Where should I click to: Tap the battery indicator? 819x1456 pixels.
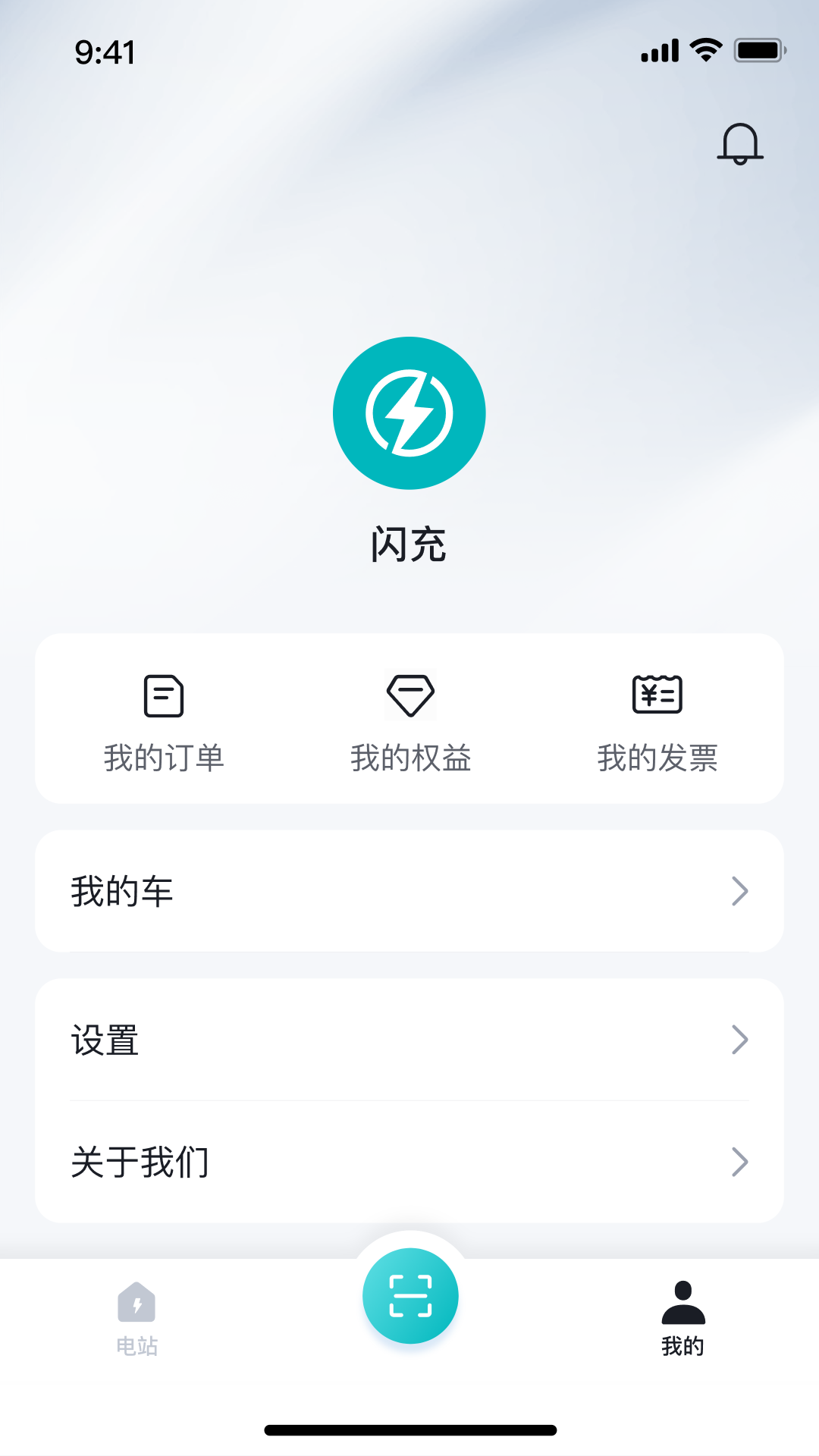758,50
